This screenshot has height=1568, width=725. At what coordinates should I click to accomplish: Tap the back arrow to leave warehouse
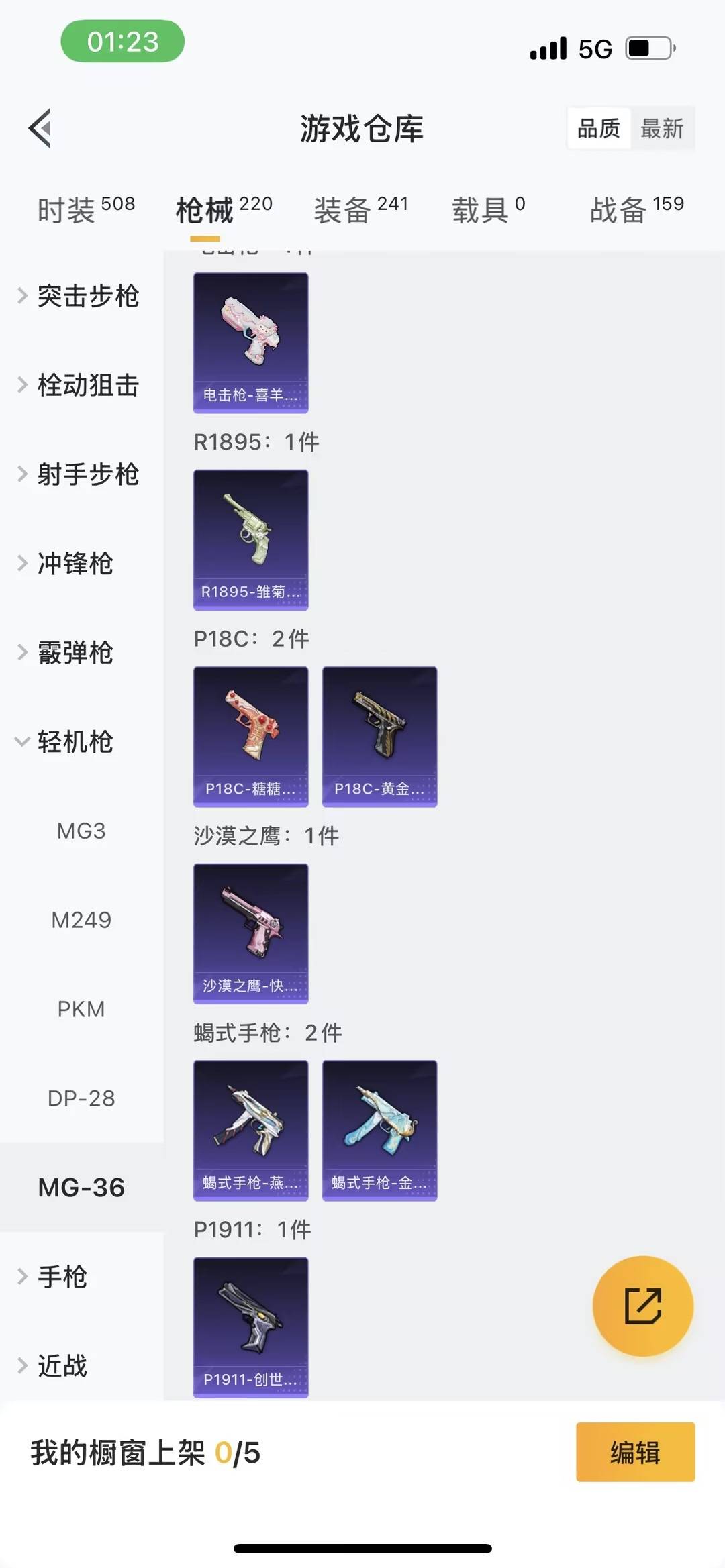[42, 129]
